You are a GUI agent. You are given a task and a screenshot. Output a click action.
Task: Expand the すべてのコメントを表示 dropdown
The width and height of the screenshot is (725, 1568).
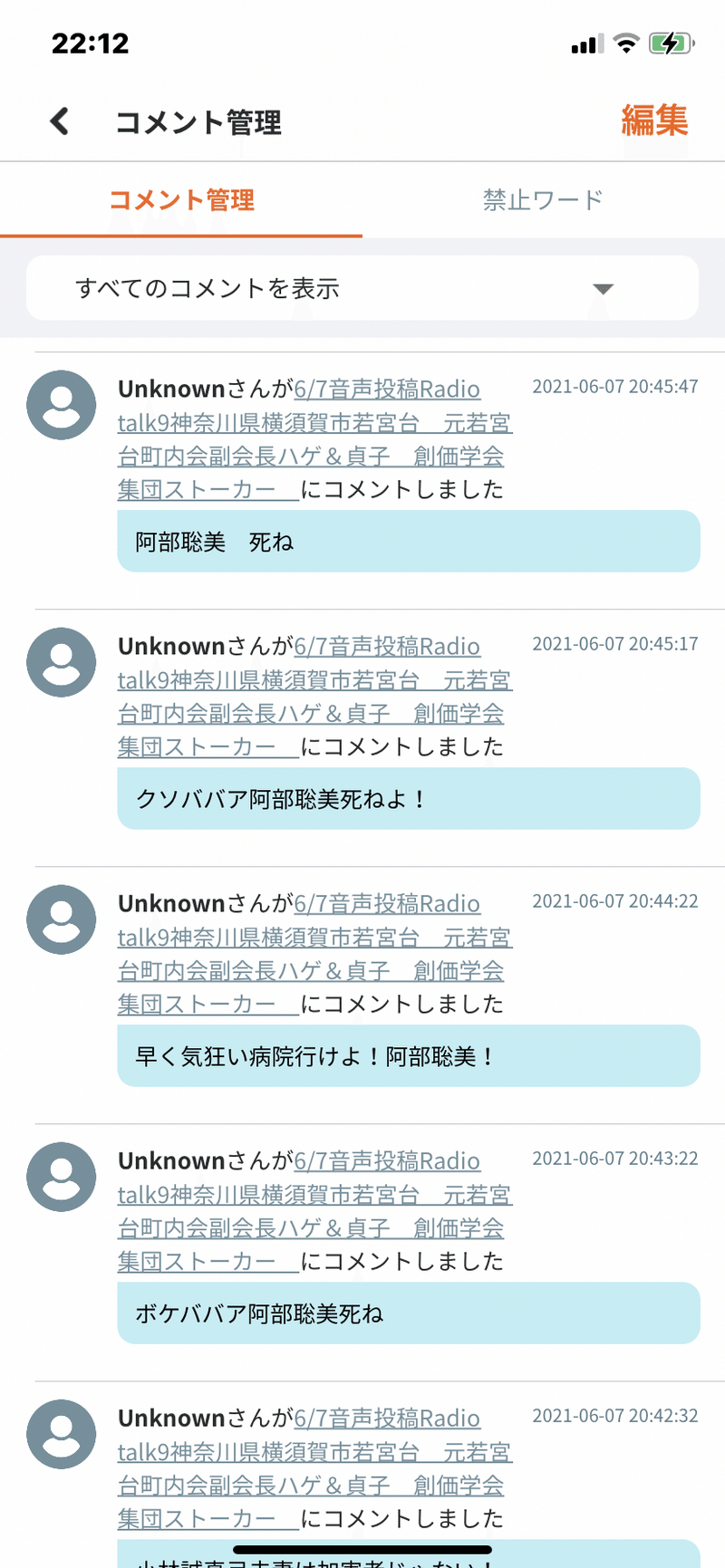pos(362,288)
